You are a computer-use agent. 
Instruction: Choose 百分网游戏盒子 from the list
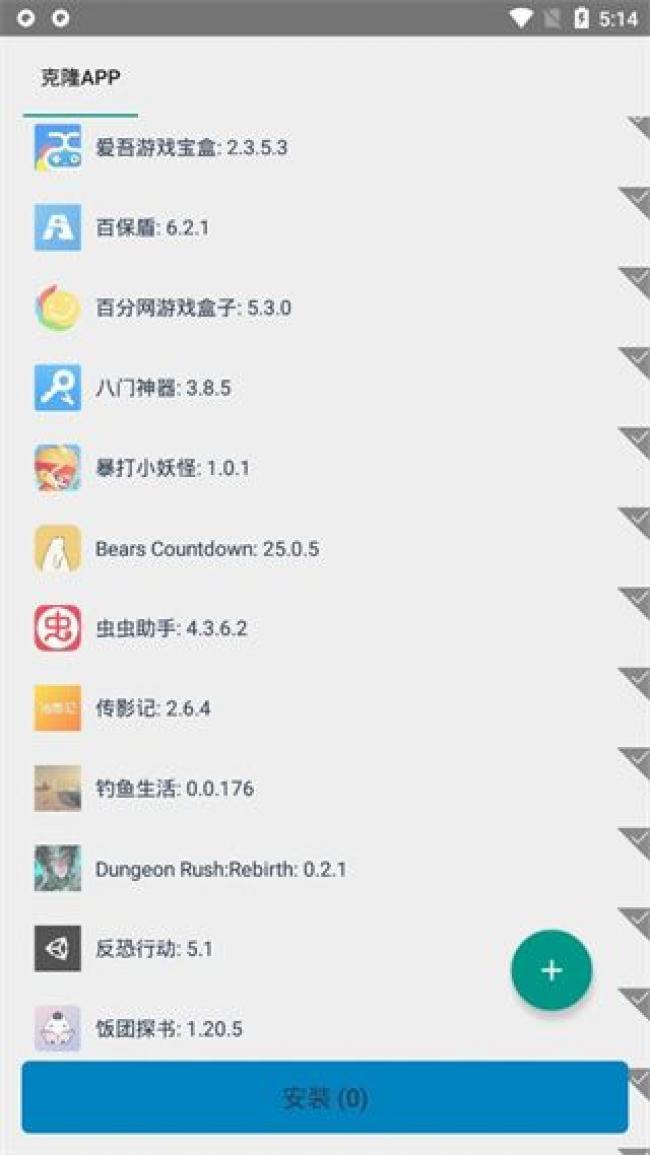point(325,307)
